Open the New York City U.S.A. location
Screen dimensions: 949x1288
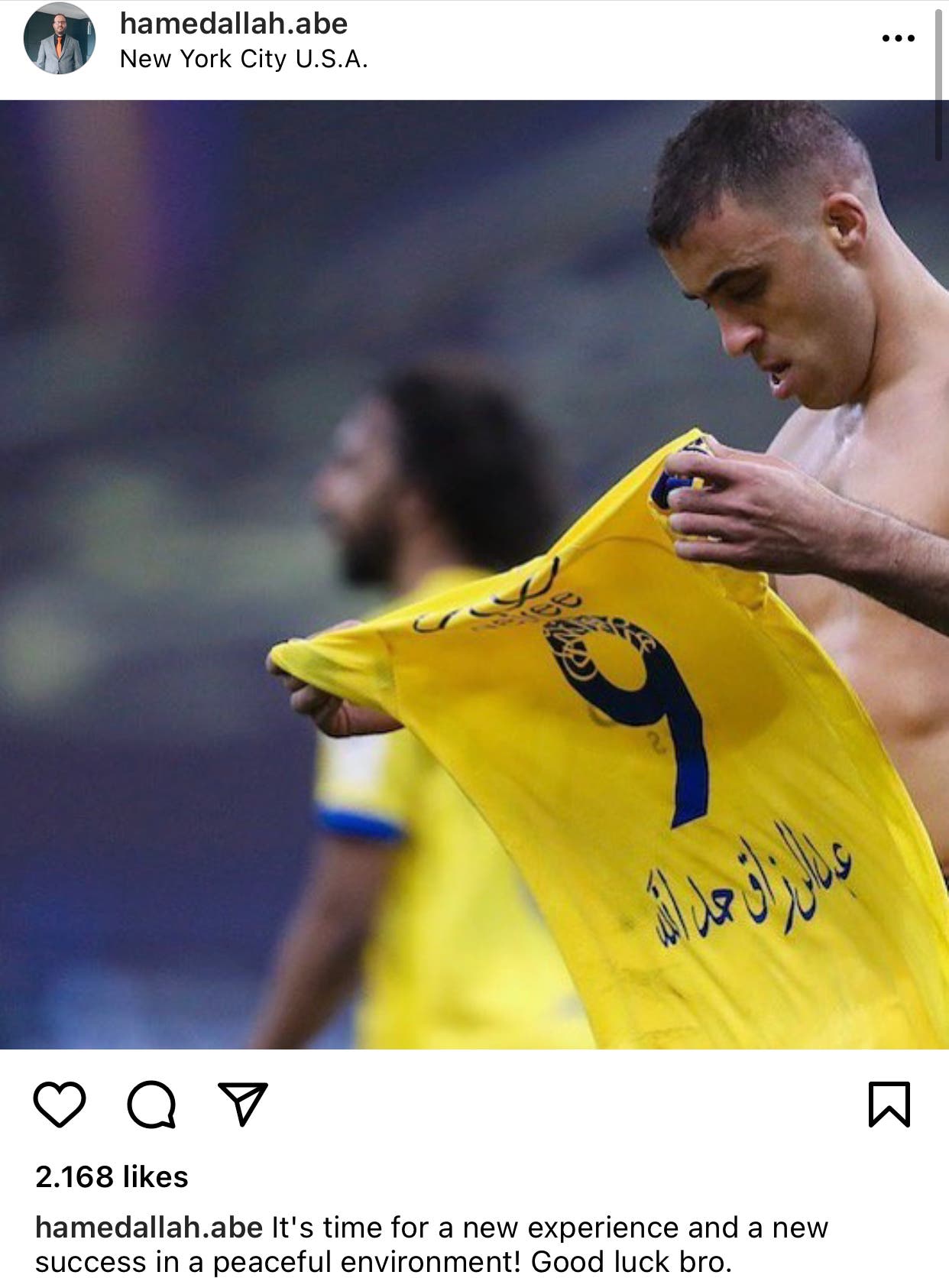243,59
